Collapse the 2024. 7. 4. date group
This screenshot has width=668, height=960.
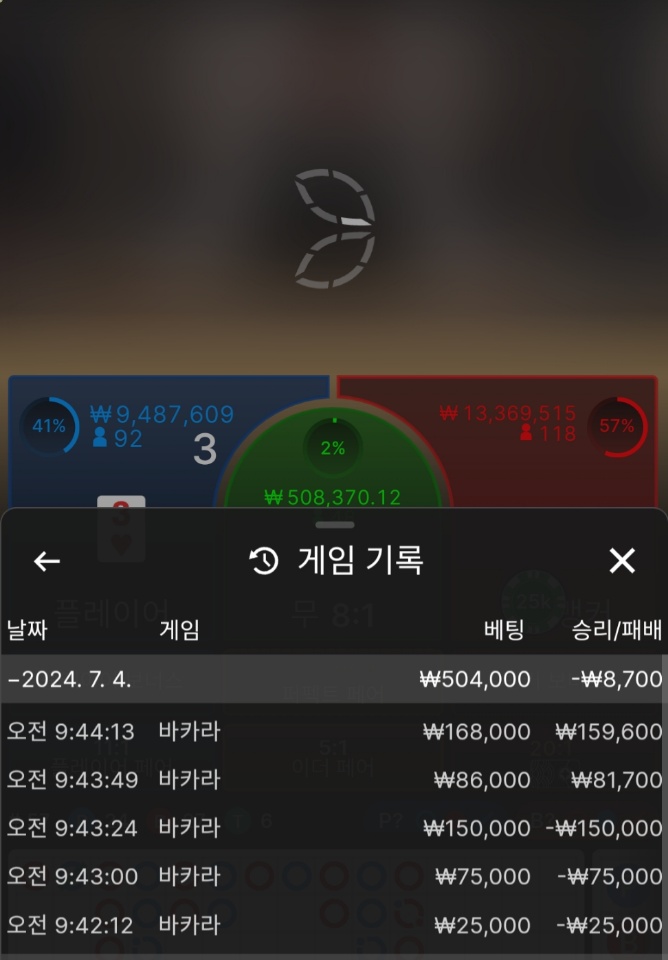pyautogui.click(x=334, y=679)
